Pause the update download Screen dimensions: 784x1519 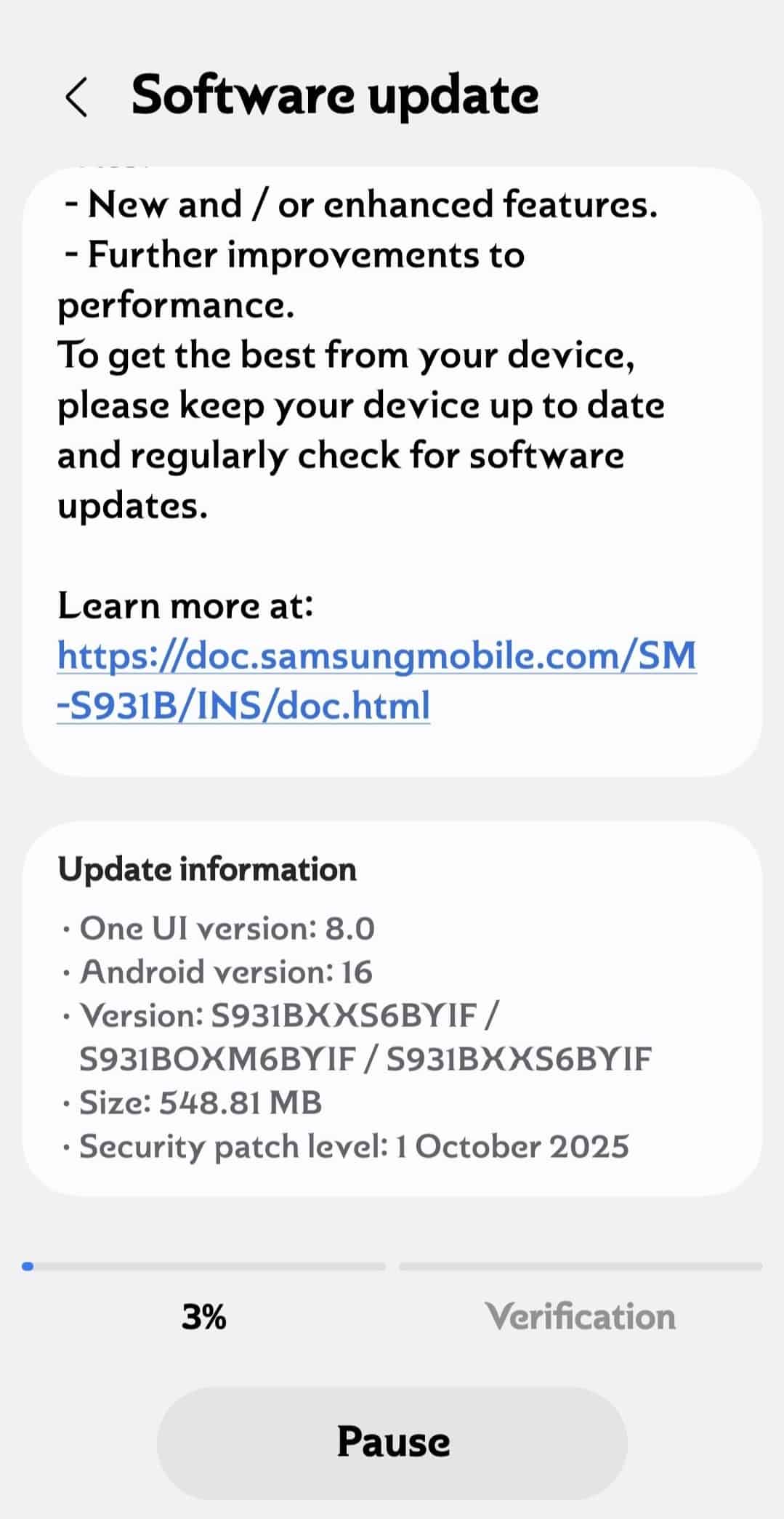(x=392, y=1442)
